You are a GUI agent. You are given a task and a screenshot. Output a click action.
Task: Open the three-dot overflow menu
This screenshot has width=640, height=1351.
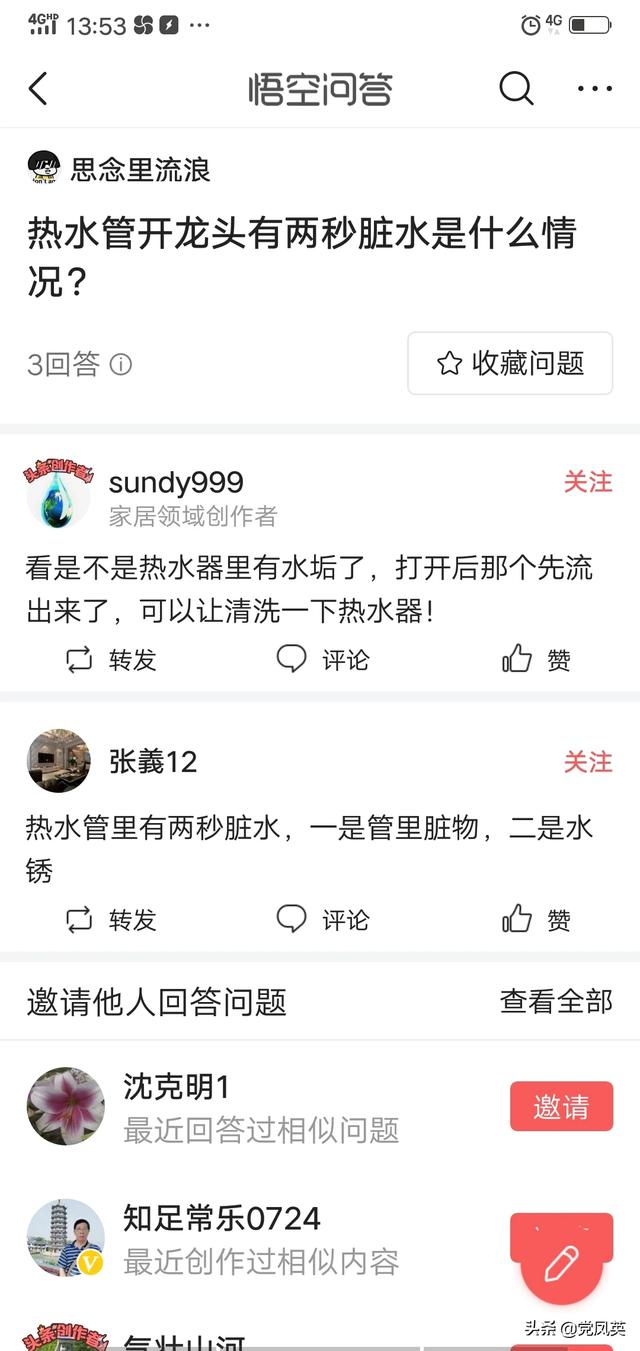595,89
